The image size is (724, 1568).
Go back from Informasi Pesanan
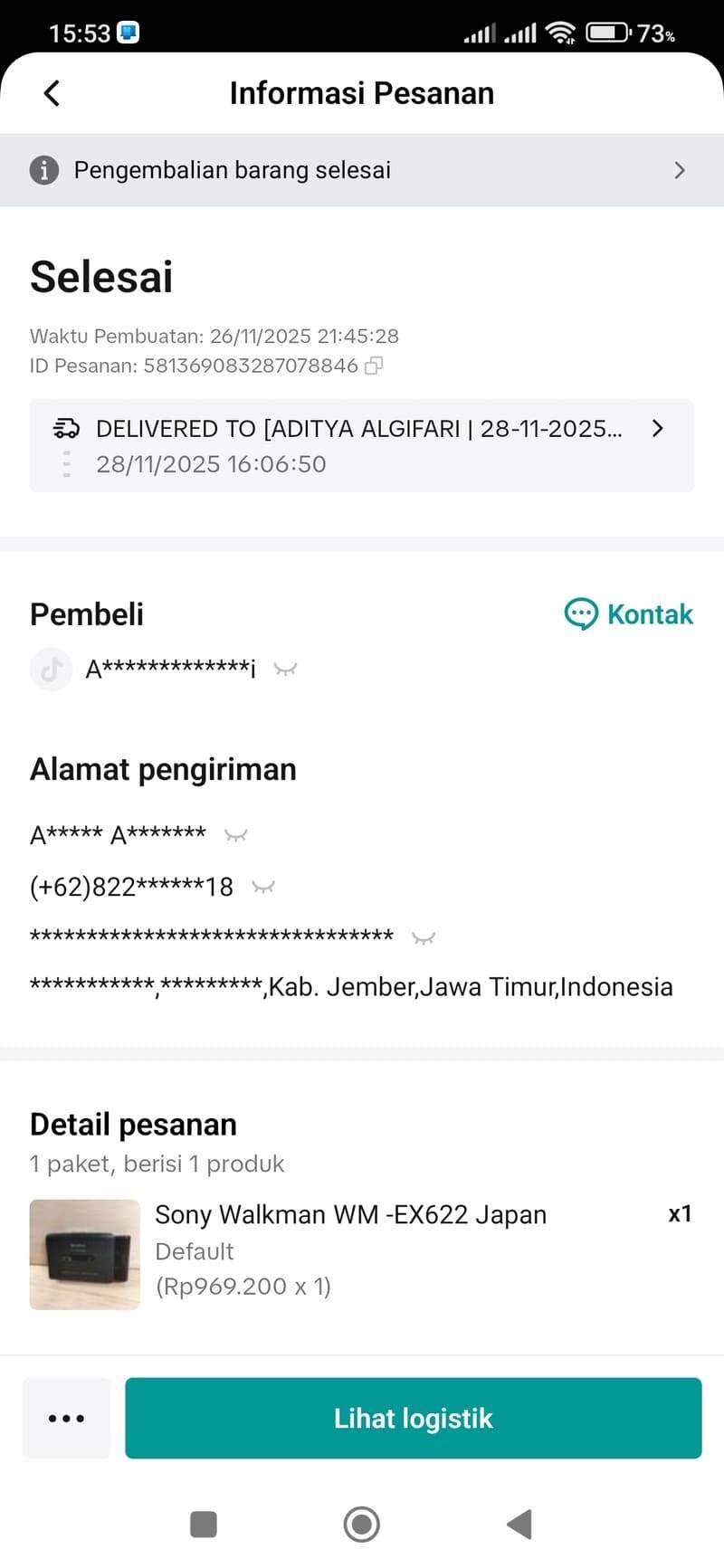point(52,93)
